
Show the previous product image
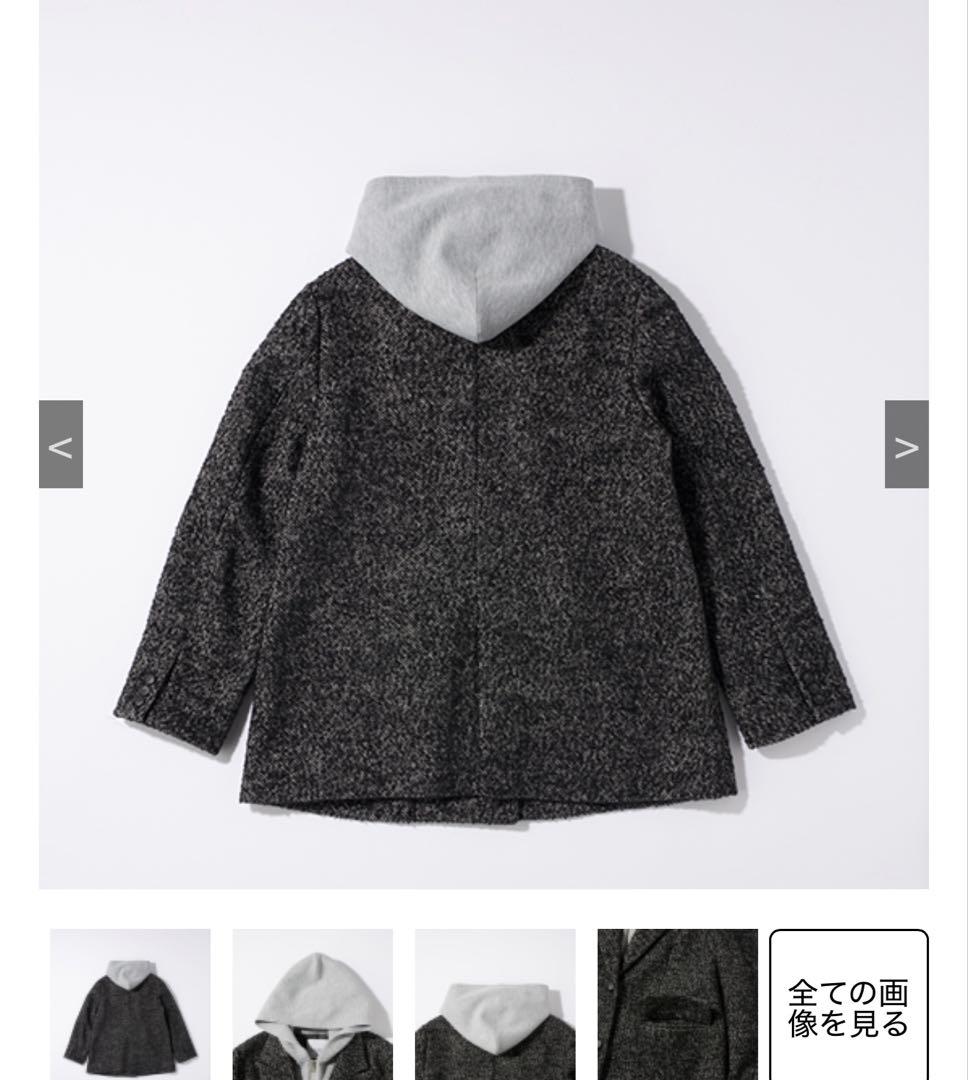point(60,445)
